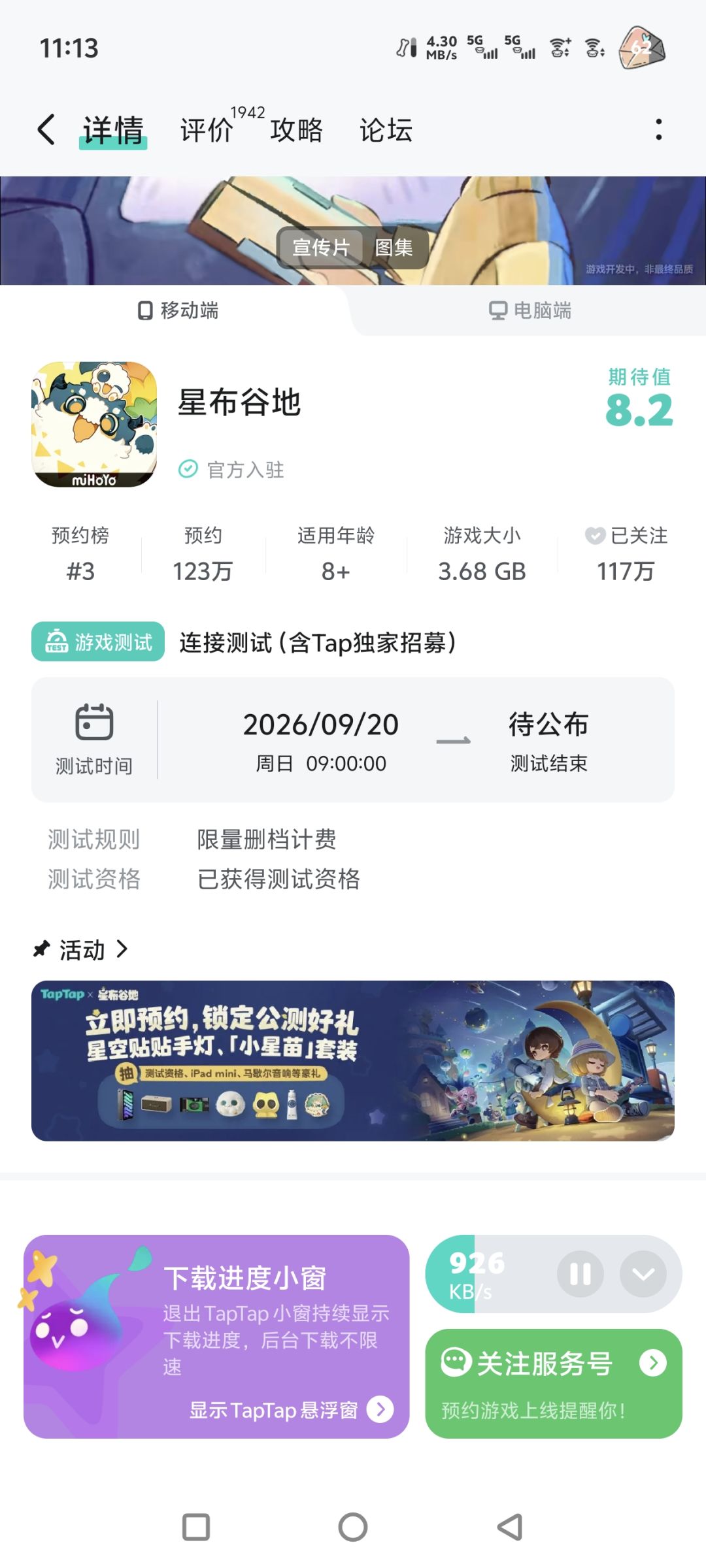The height and width of the screenshot is (1568, 706).
Task: Expand the download dropdown chevron
Action: coord(643,1273)
